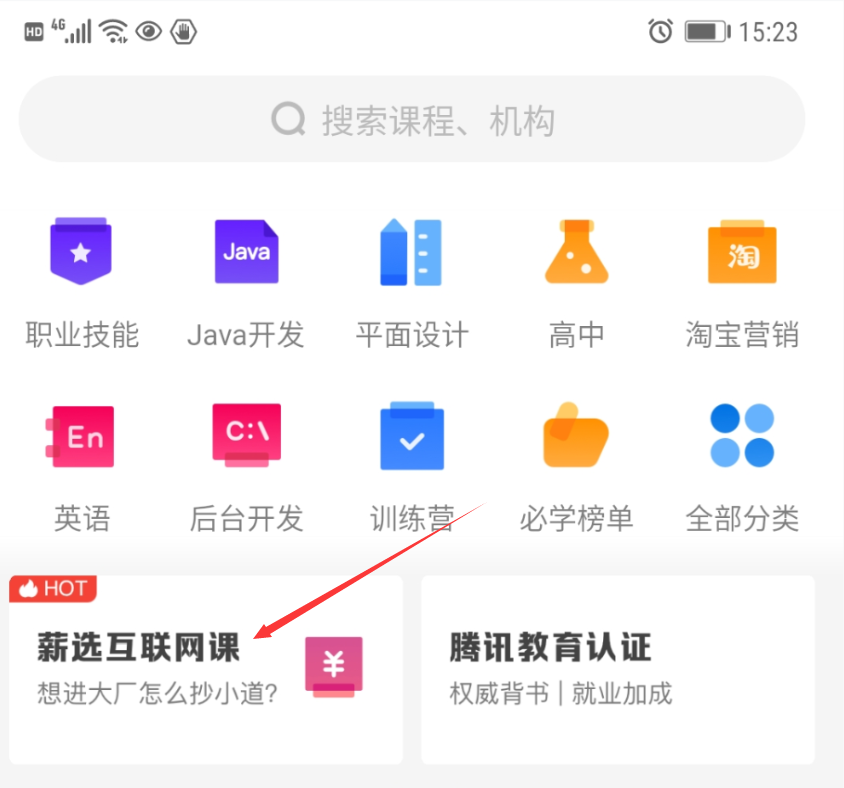Open the 薪选互联网课 HOT card
844x788 pixels.
(x=206, y=668)
